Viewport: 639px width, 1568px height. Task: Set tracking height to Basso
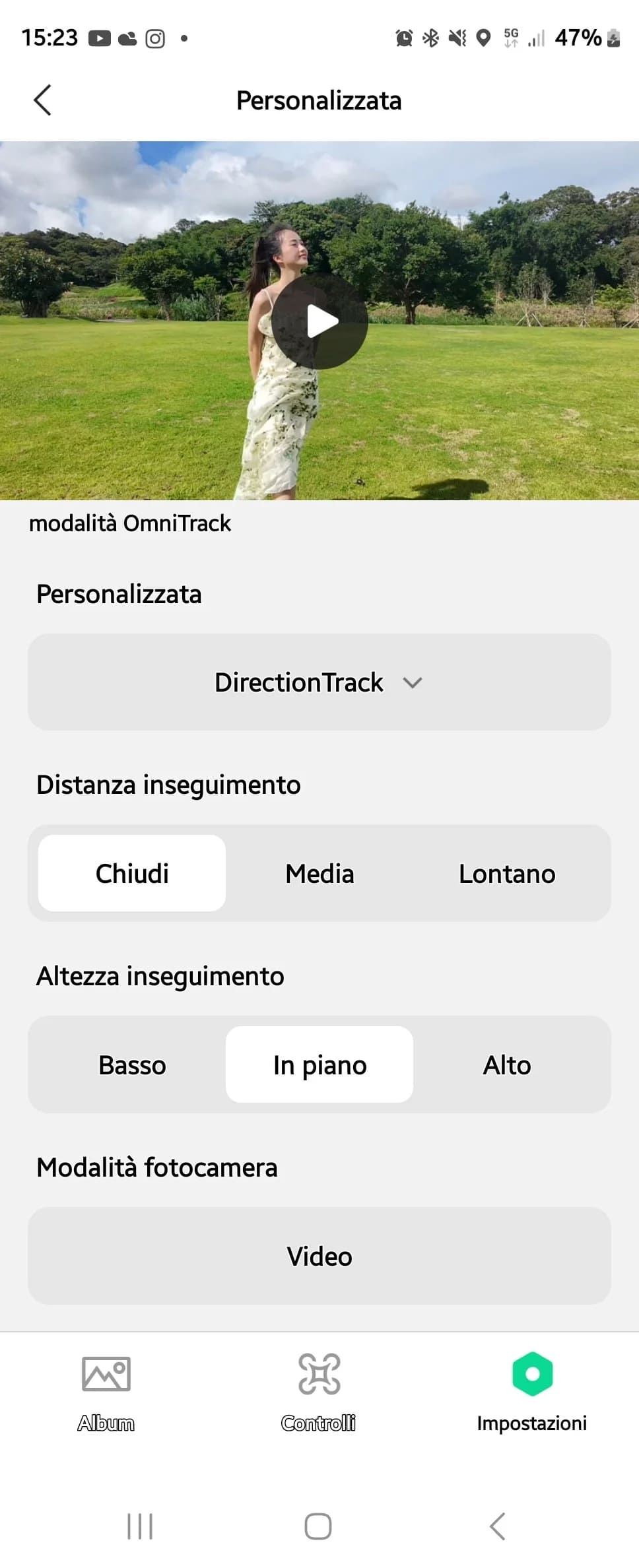point(132,1064)
